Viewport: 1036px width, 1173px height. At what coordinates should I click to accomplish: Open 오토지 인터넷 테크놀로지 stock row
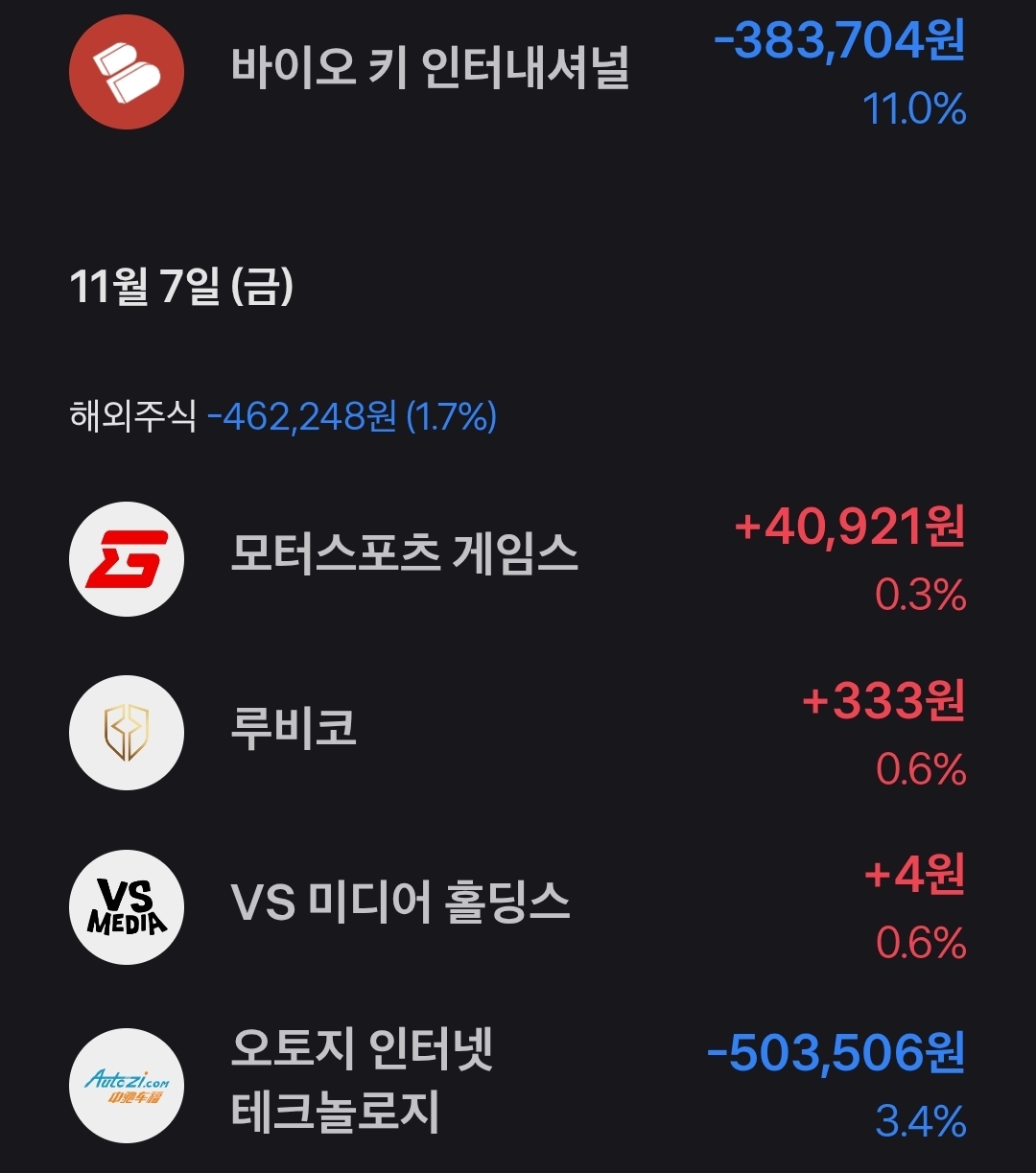point(363,1082)
